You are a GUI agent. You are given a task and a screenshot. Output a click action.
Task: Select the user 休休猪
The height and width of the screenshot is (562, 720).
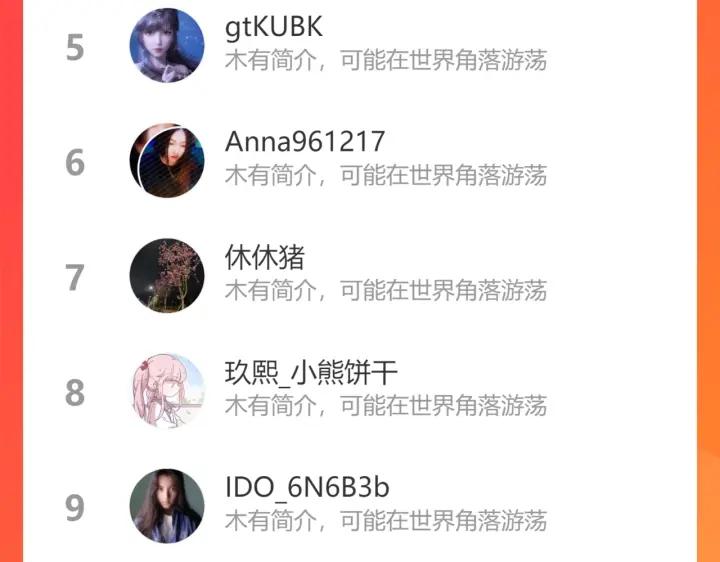click(360, 276)
